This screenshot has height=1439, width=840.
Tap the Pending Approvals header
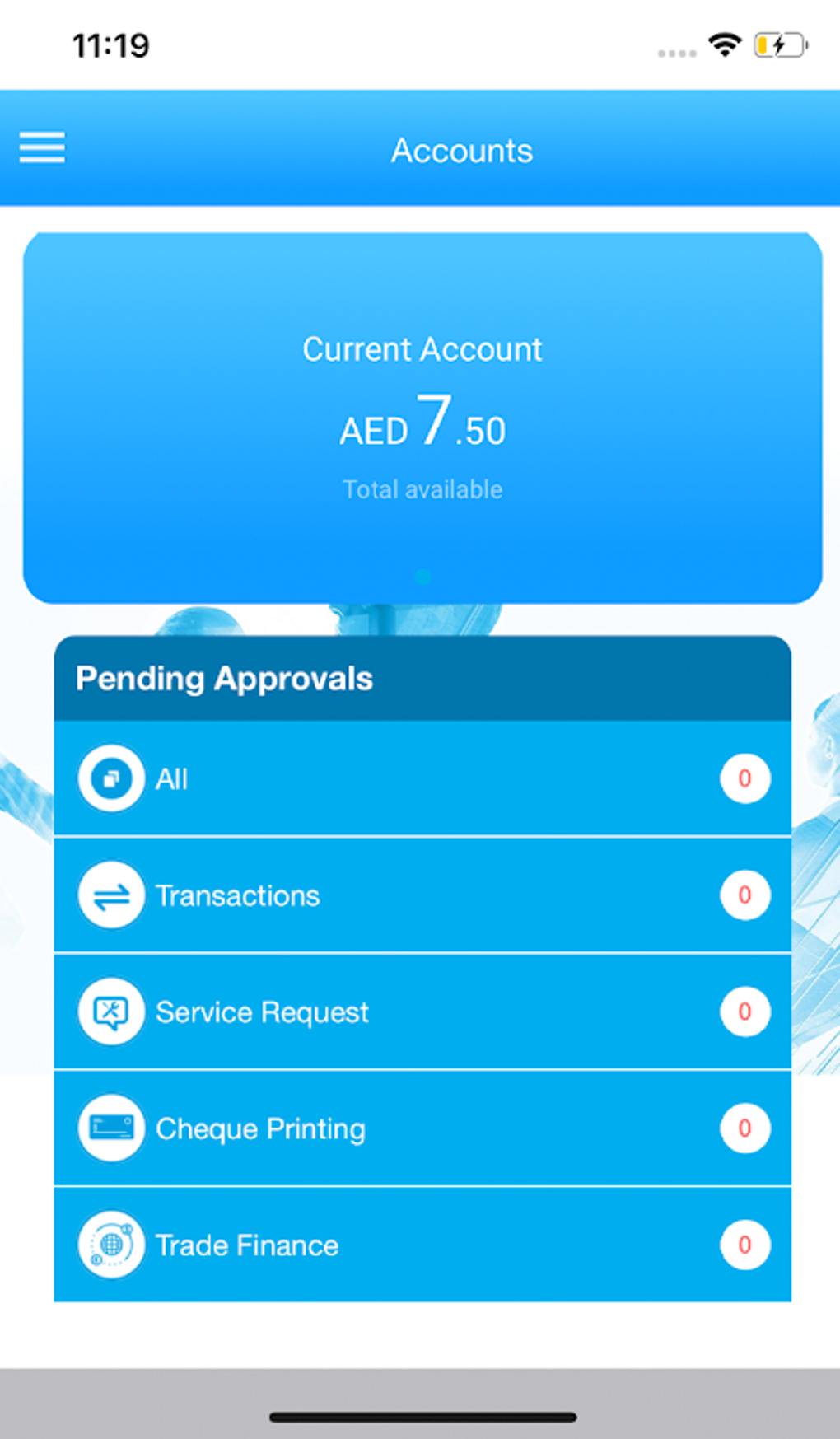tap(225, 678)
